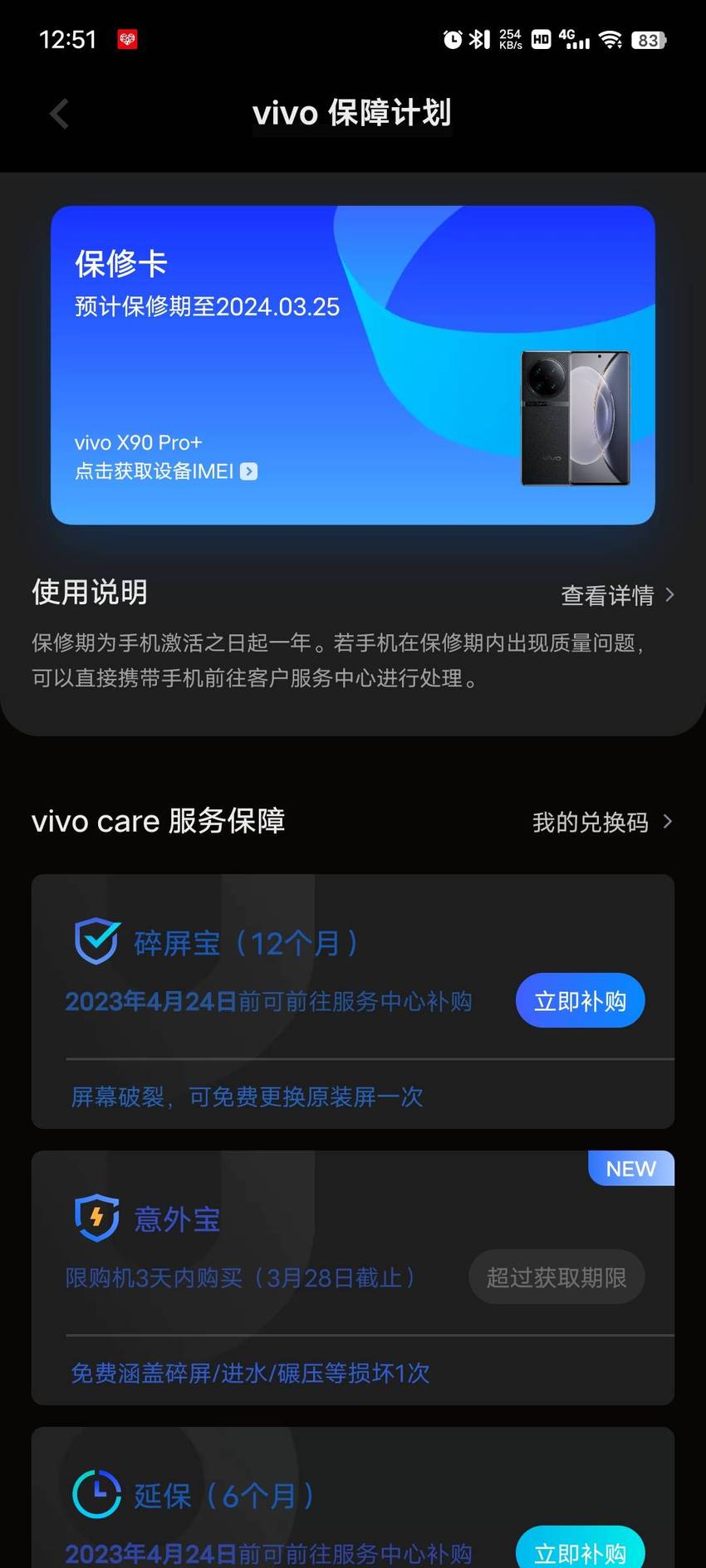Tap 立即补购 for 碎屏宝 (12个月)
The width and height of the screenshot is (706, 1568).
(580, 1001)
